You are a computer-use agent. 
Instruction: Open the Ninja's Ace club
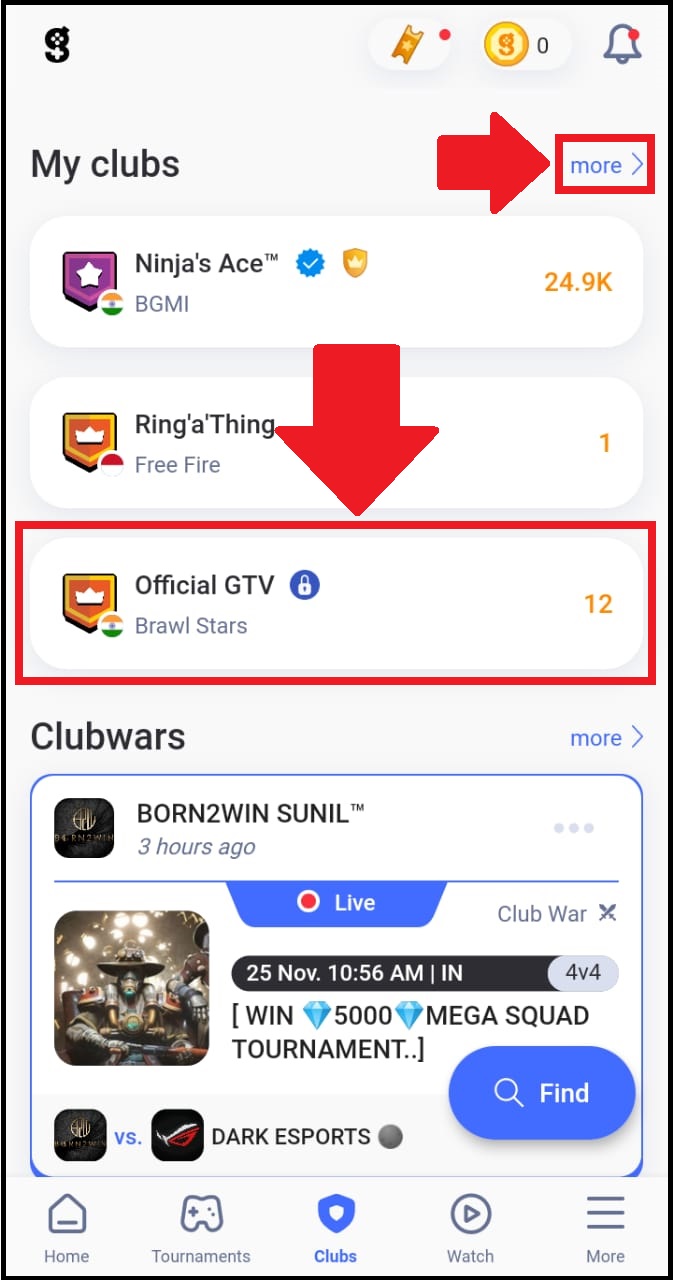click(336, 282)
